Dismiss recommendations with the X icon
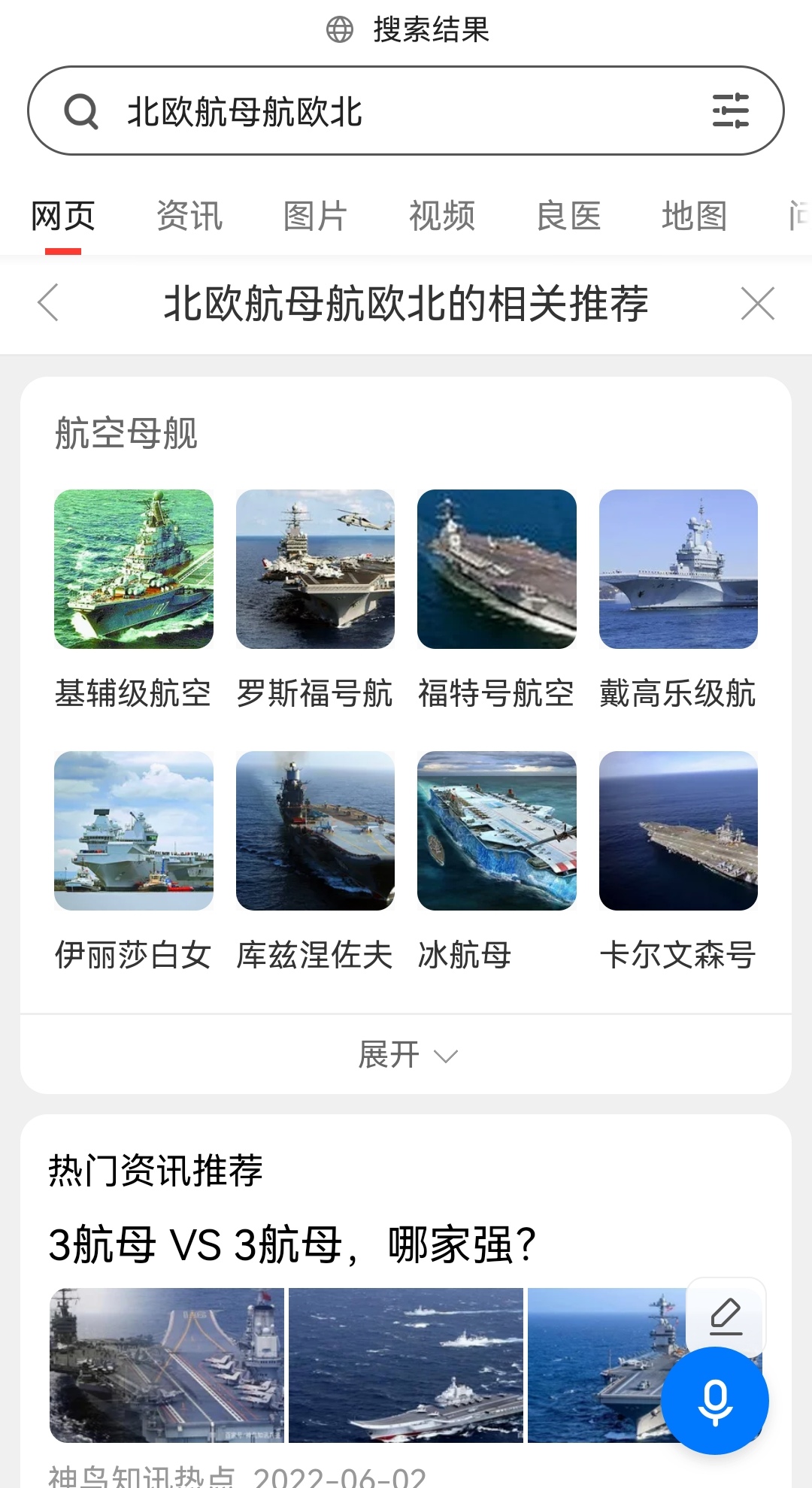812x1488 pixels. (757, 304)
